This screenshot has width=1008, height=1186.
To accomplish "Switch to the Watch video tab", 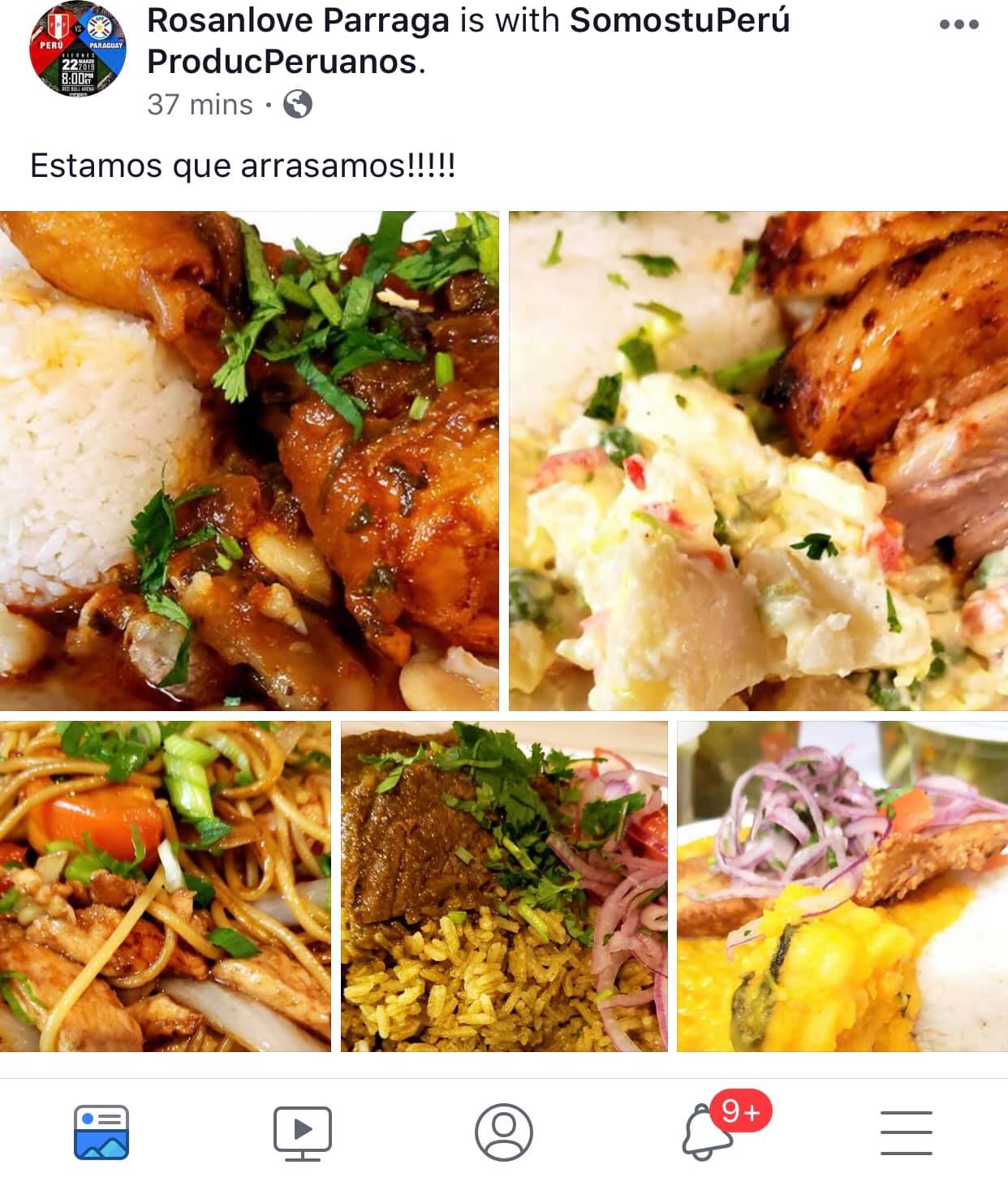I will (302, 1131).
